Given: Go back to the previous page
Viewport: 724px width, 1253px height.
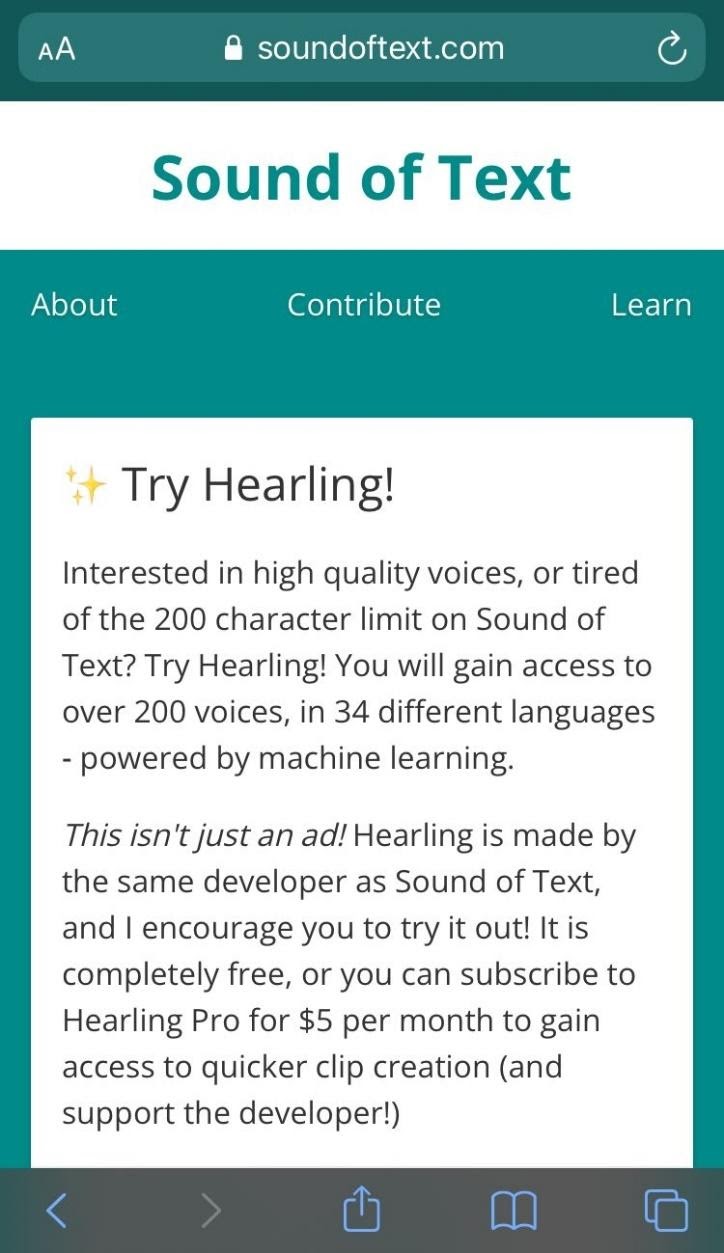Looking at the screenshot, I should click(x=57, y=1211).
